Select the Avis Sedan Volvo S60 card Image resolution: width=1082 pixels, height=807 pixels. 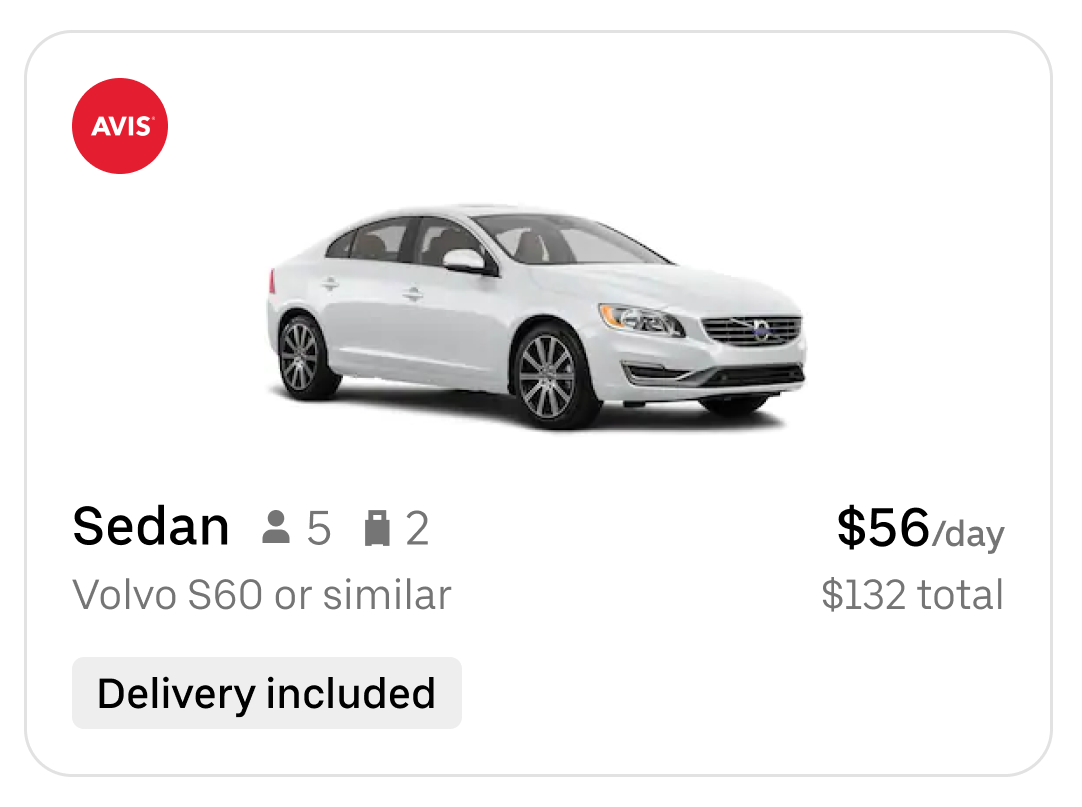tap(538, 404)
